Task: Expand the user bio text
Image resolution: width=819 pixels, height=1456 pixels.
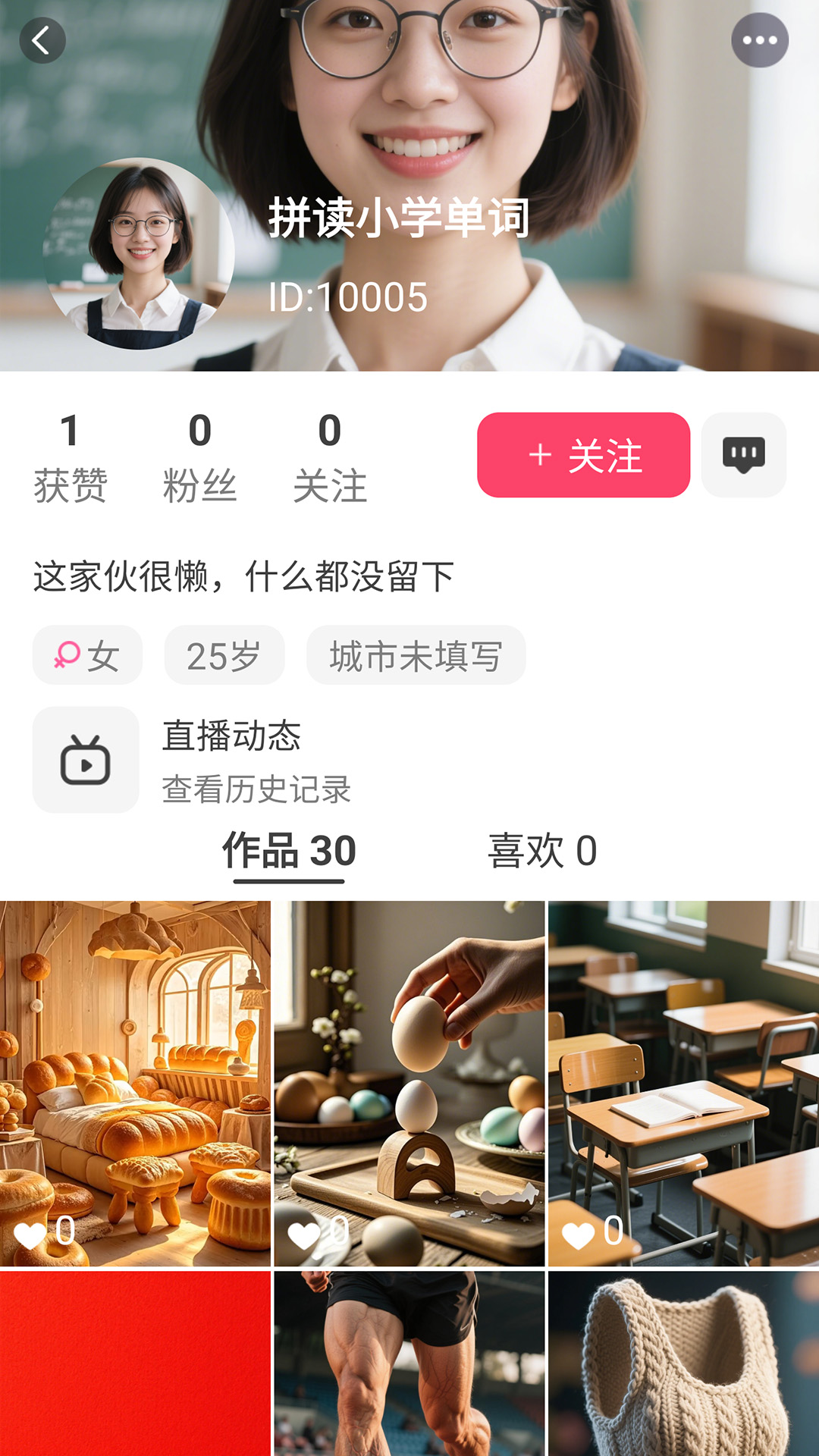Action: click(x=243, y=578)
